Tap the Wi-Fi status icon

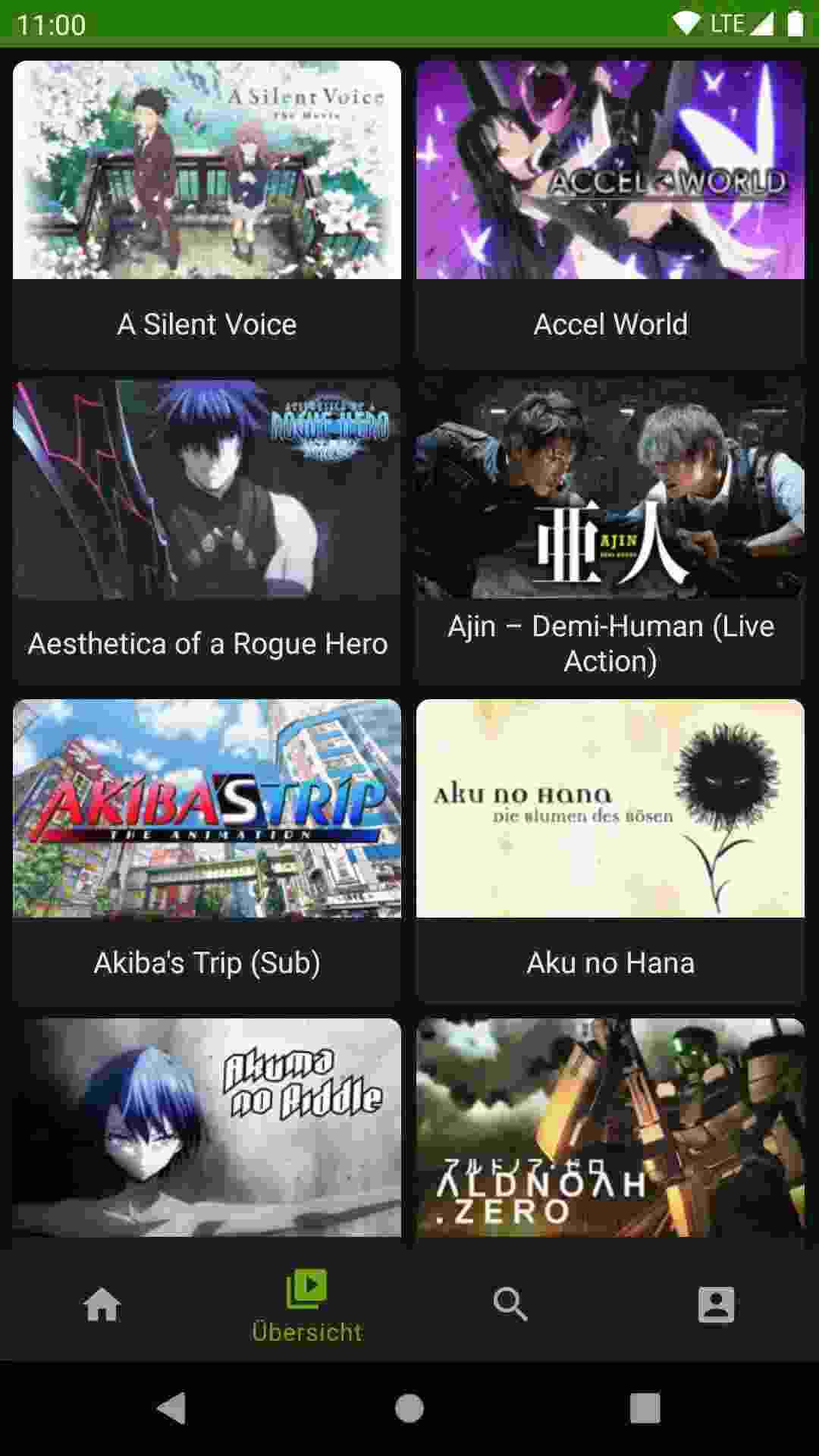pyautogui.click(x=686, y=23)
